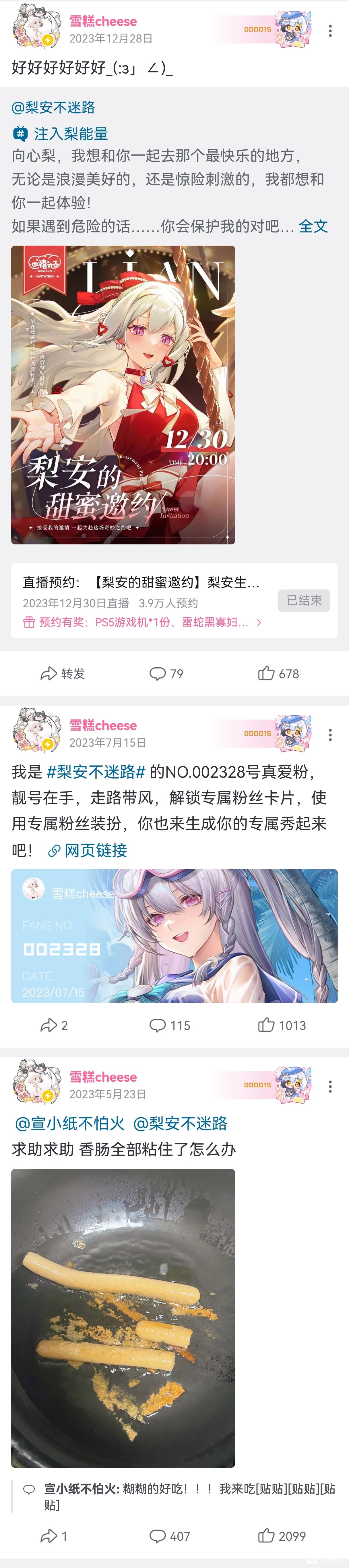Open overflow menu on December 28 post
This screenshot has height=1568, width=349.
click(x=329, y=31)
